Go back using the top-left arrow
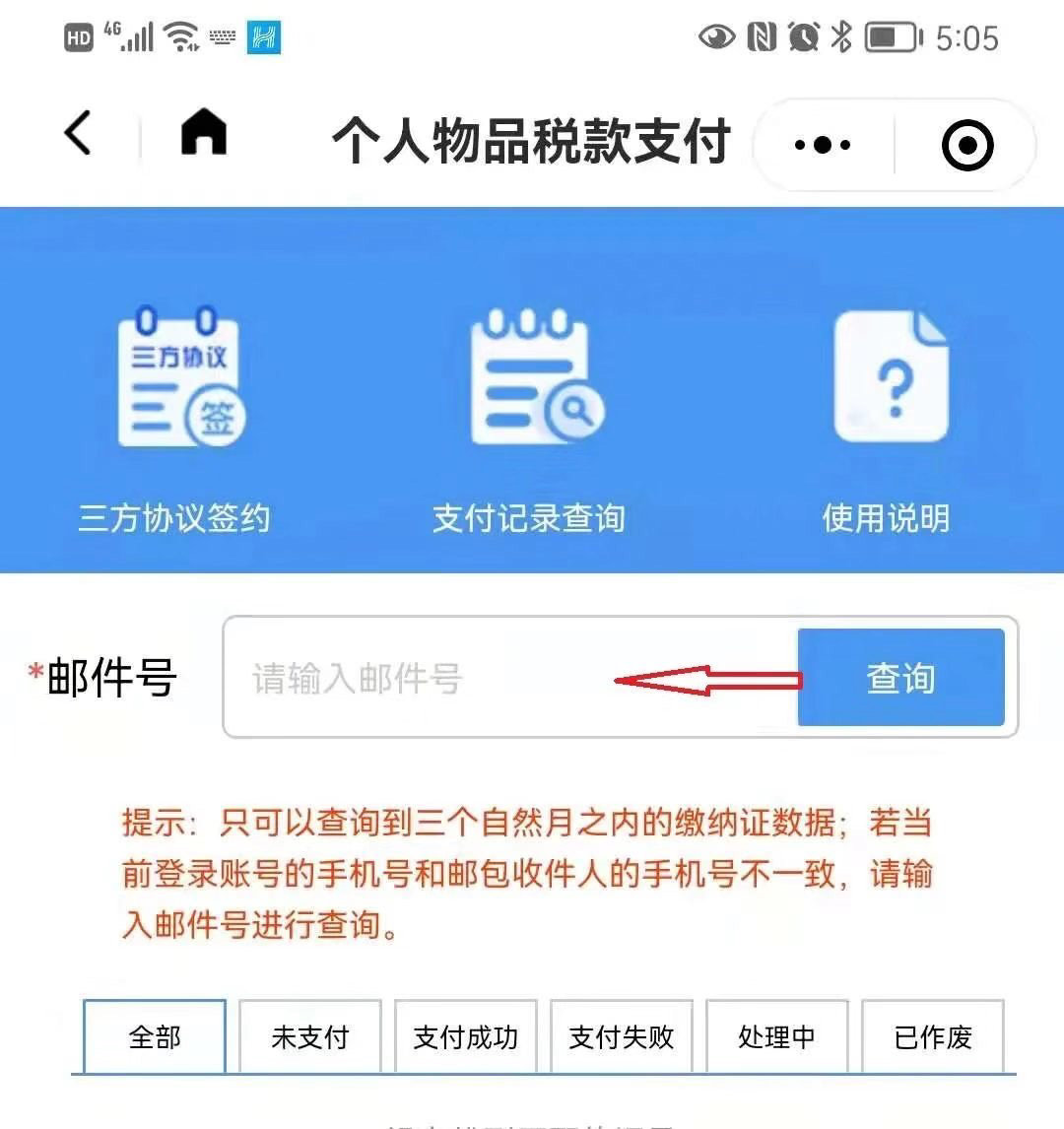The height and width of the screenshot is (1129, 1064). [x=78, y=134]
